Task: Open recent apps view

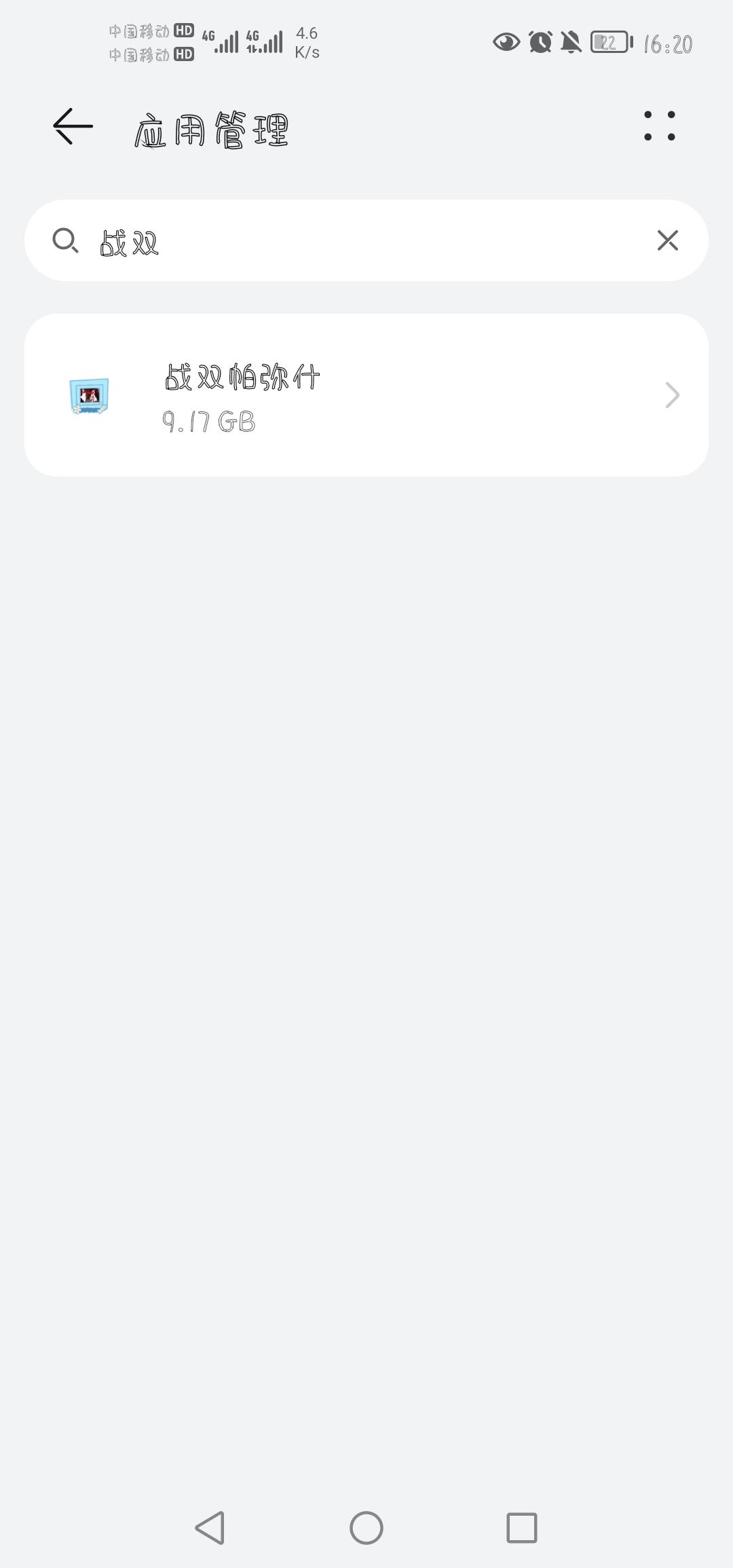Action: 521,1528
